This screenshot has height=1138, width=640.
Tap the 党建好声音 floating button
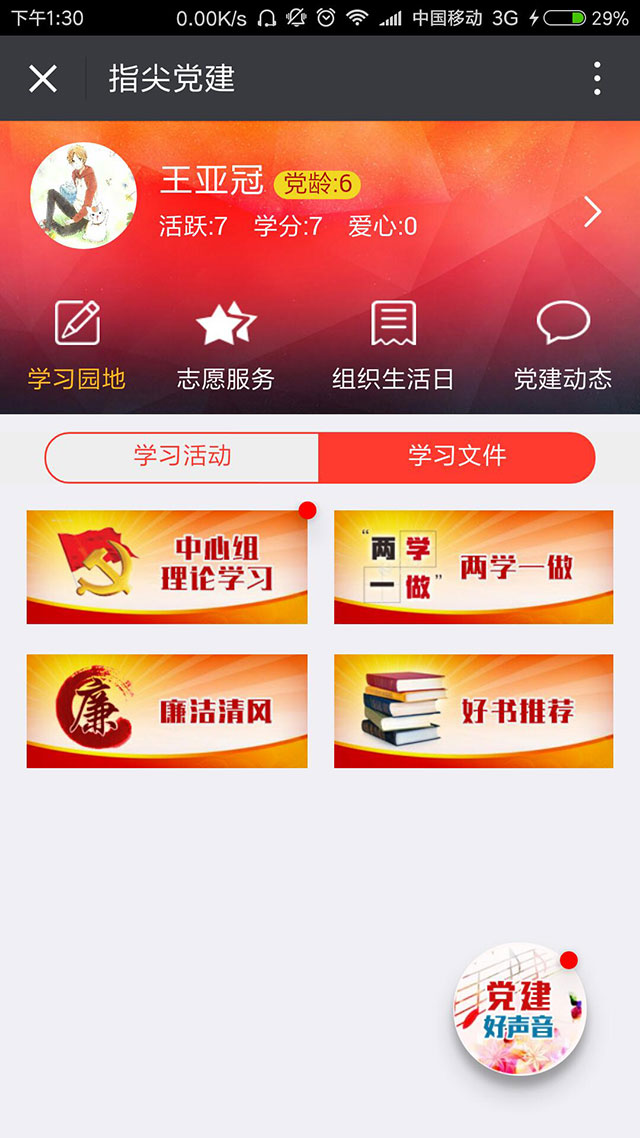[x=519, y=1009]
